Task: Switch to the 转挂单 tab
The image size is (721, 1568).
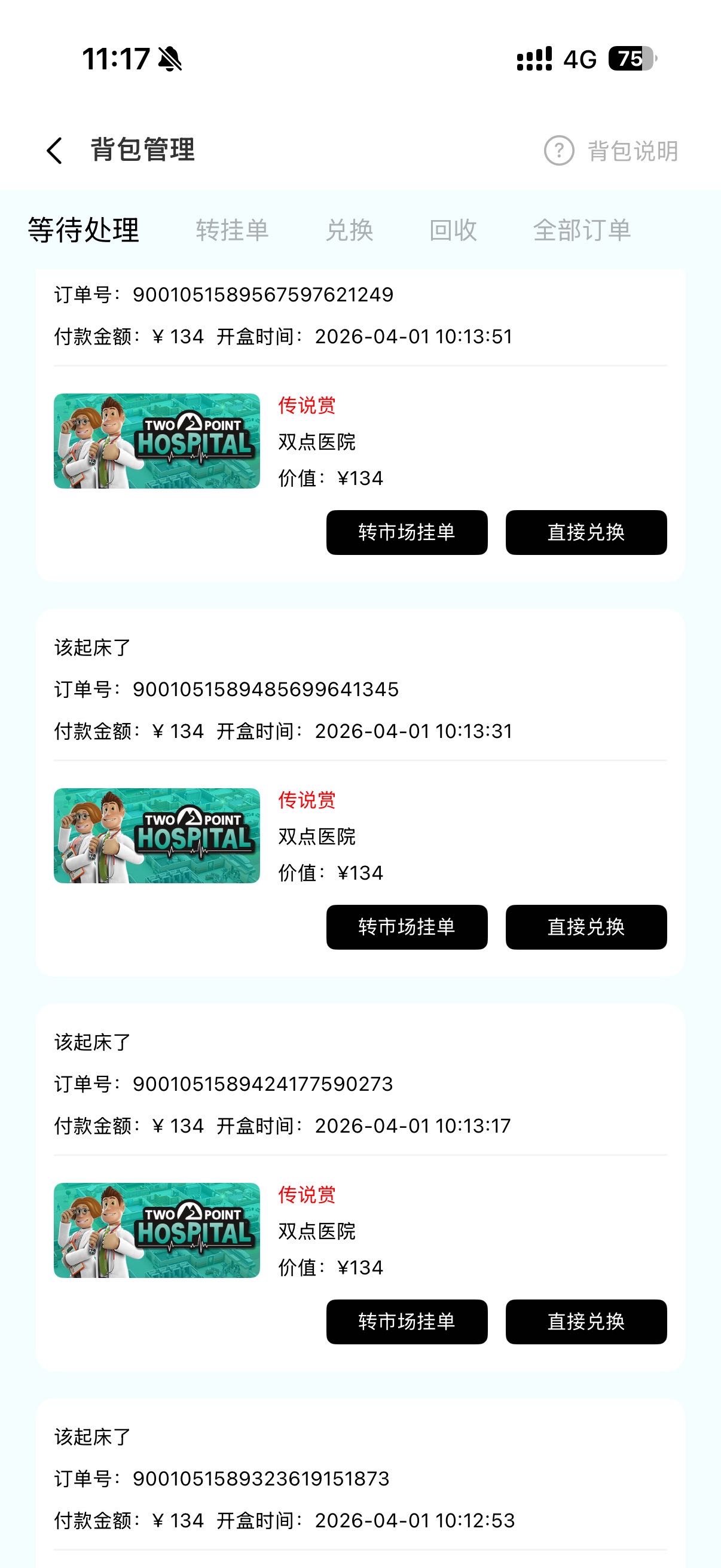Action: point(232,230)
